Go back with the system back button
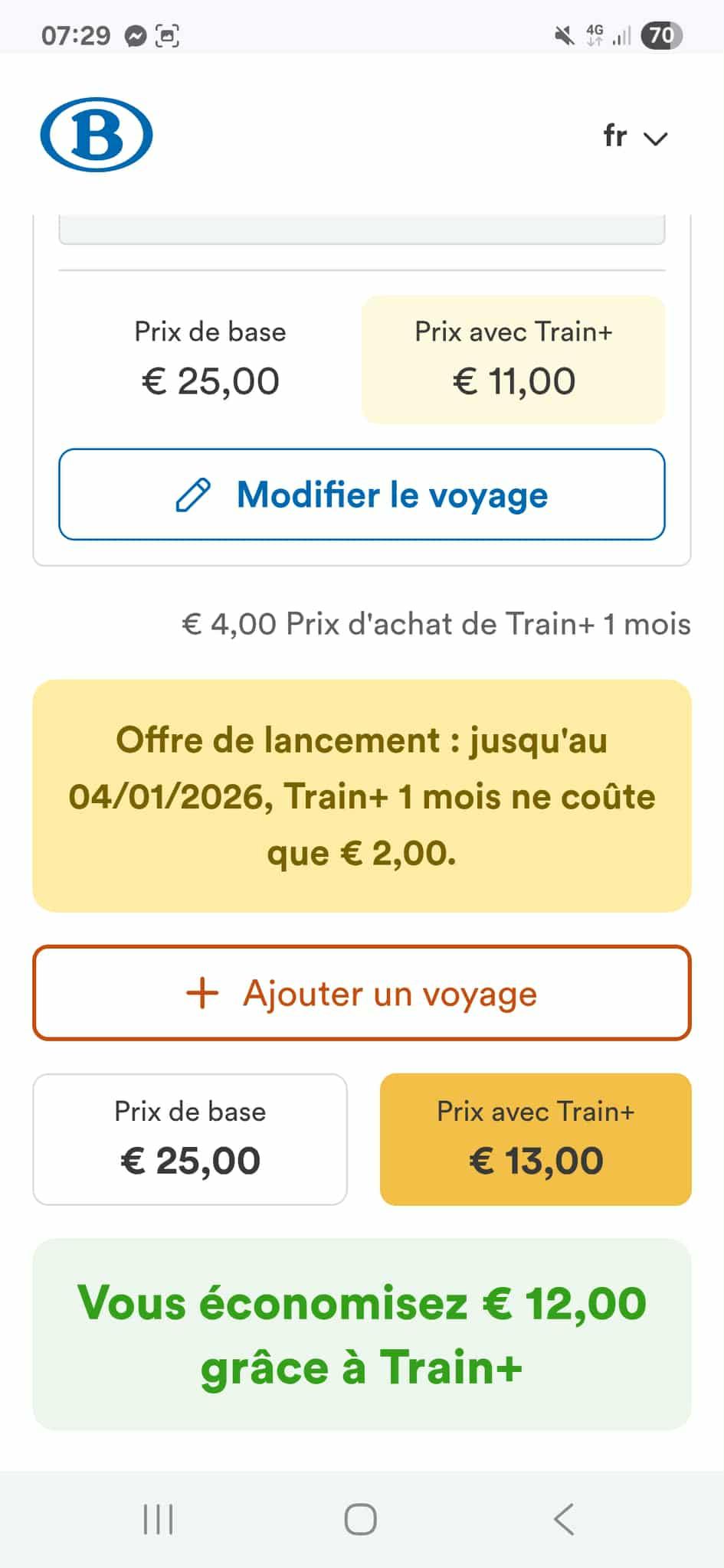 (564, 1519)
